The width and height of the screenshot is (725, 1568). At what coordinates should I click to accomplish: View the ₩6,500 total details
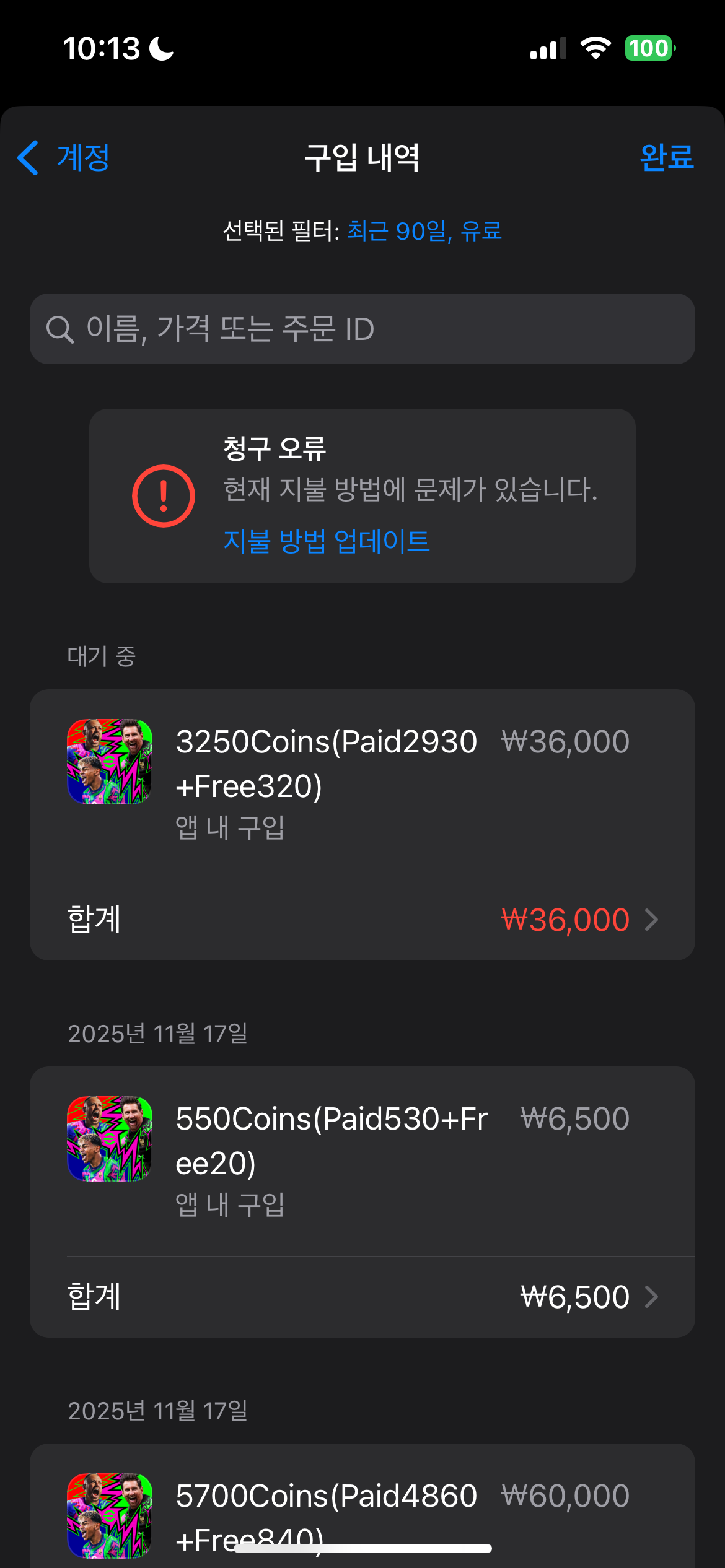click(x=362, y=1297)
